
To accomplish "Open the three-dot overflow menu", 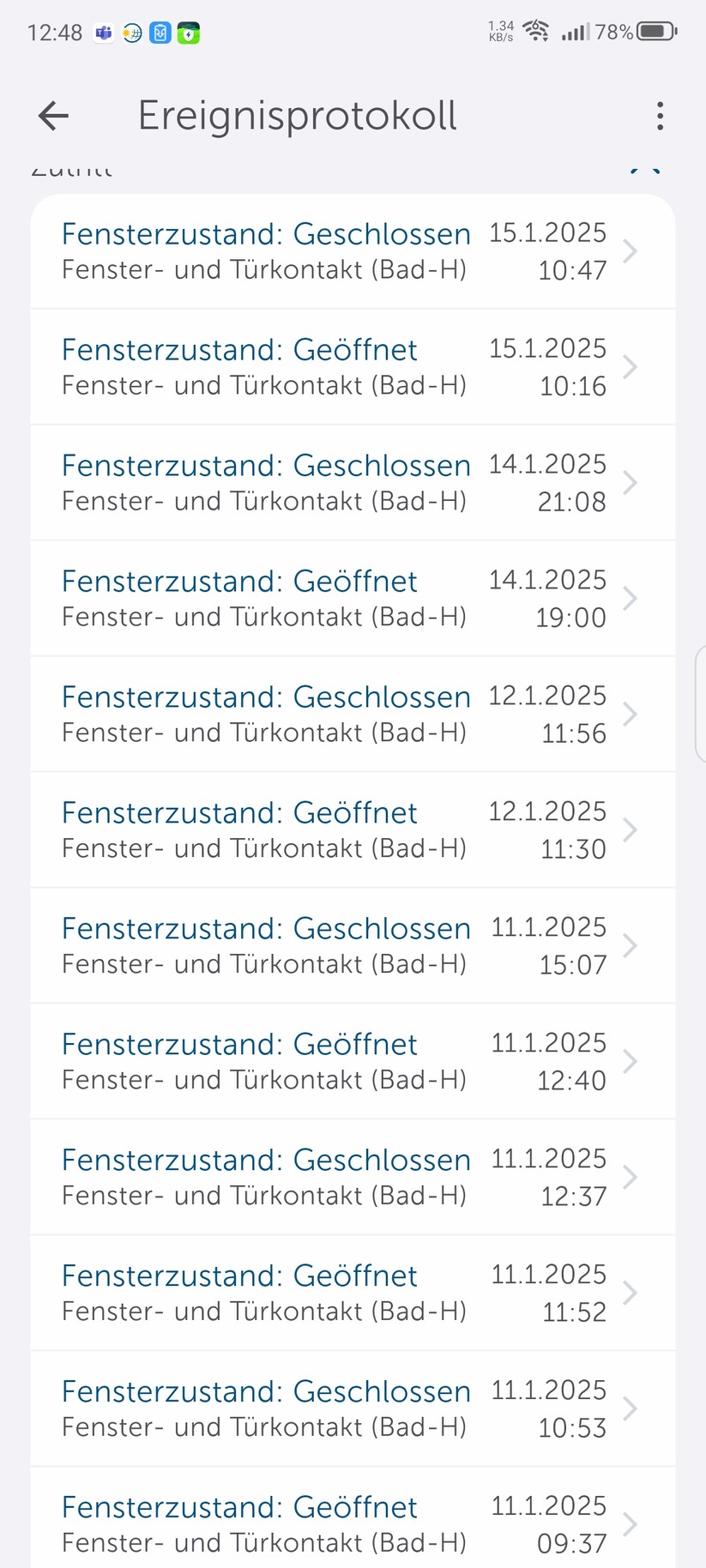I will click(x=660, y=116).
